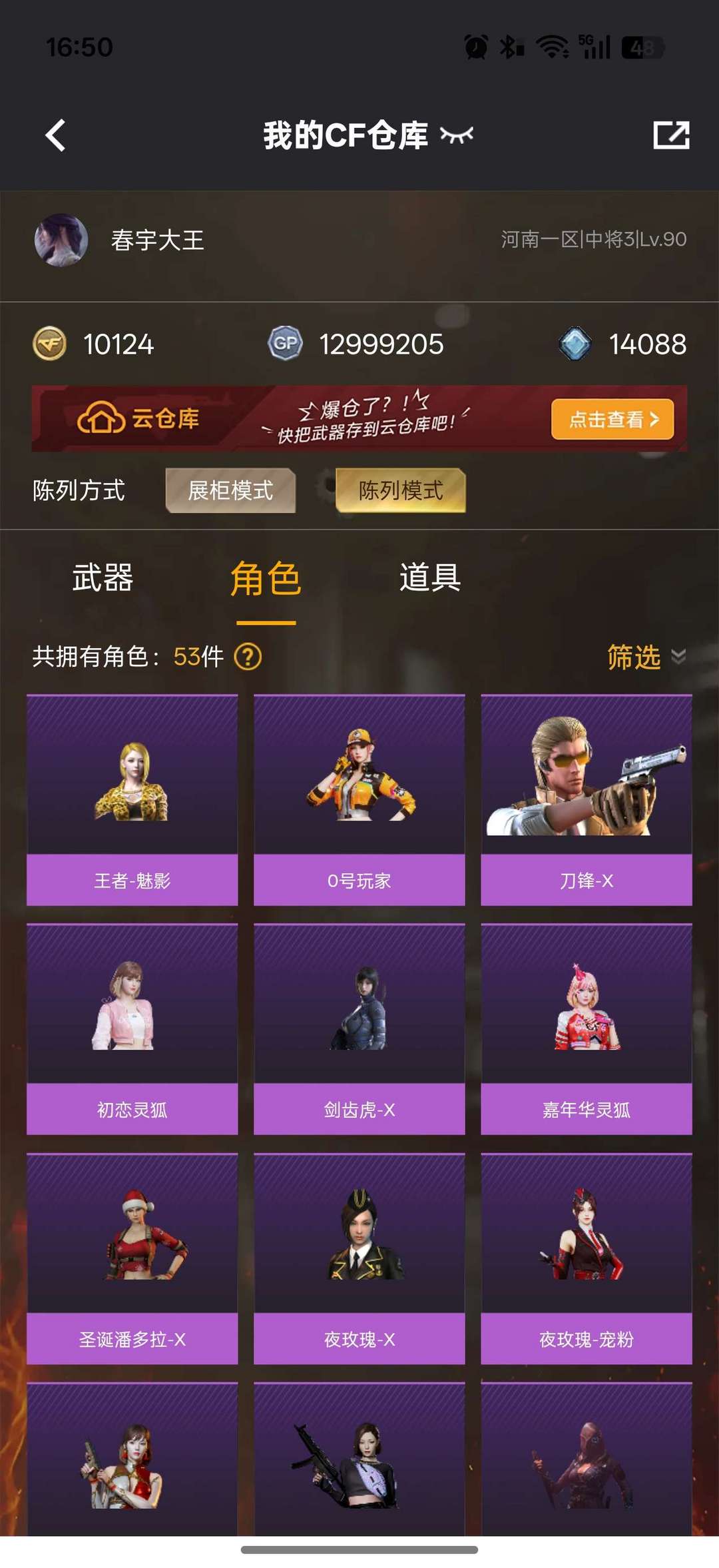The width and height of the screenshot is (719, 1568).
Task: Open the 刀锋-X character card
Action: click(587, 799)
